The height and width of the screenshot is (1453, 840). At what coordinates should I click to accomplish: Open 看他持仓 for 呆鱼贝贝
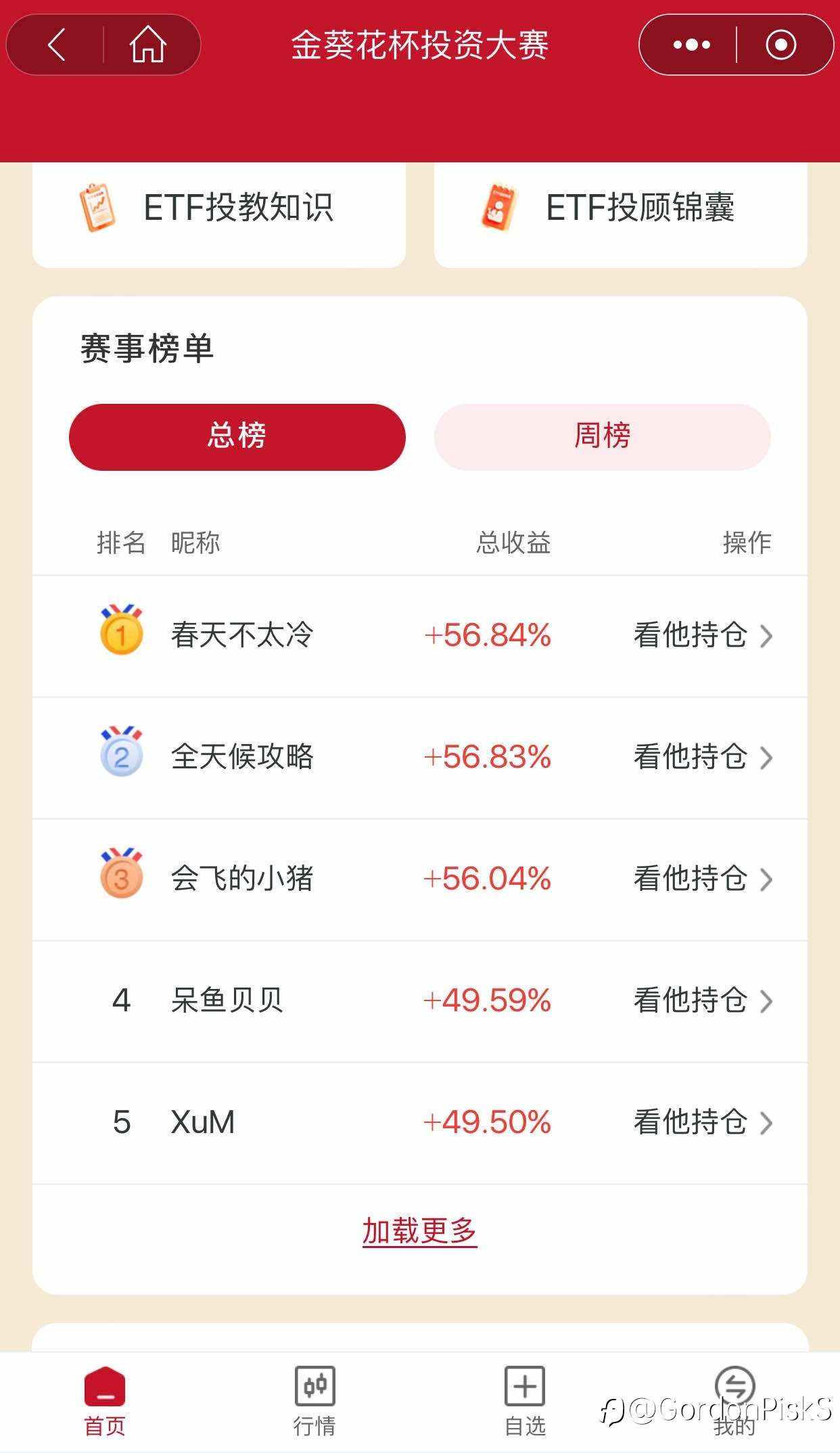(x=691, y=1001)
